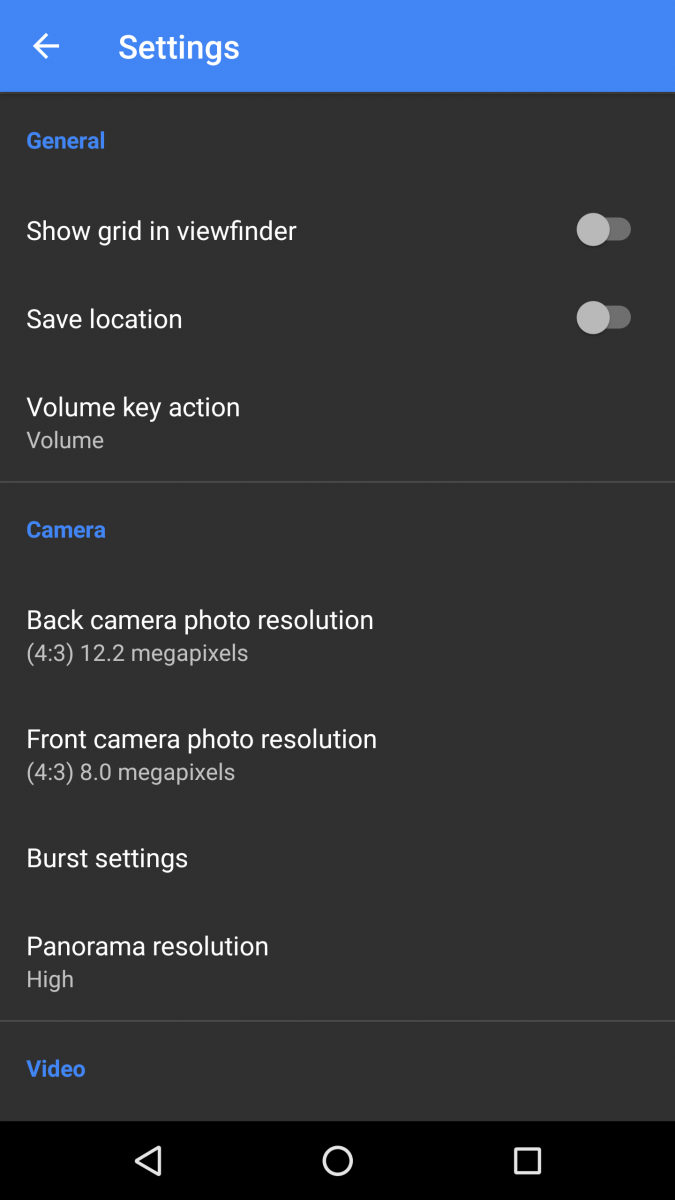Open recent apps from navigation bar
Image resolution: width=675 pixels, height=1200 pixels.
(527, 1160)
